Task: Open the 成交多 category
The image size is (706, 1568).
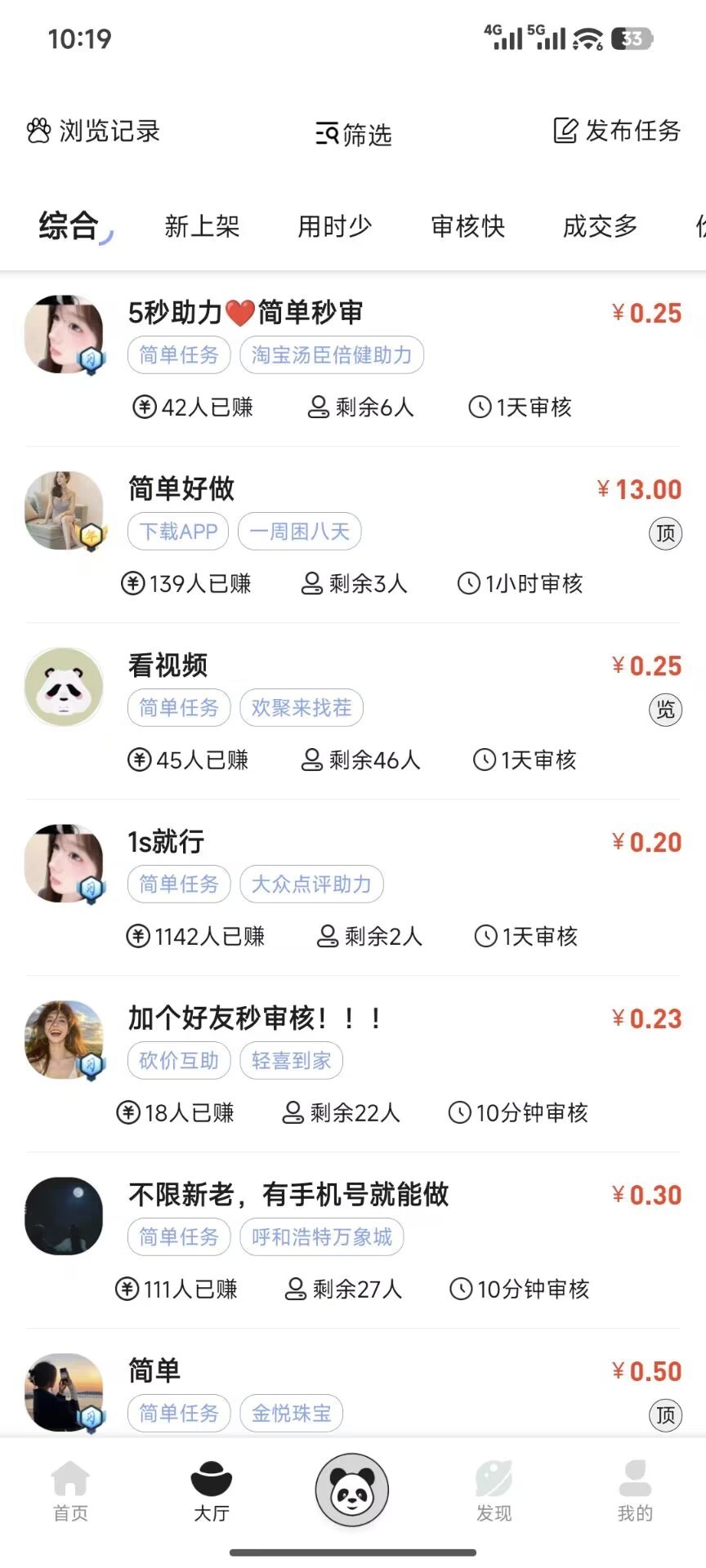Action: point(600,226)
